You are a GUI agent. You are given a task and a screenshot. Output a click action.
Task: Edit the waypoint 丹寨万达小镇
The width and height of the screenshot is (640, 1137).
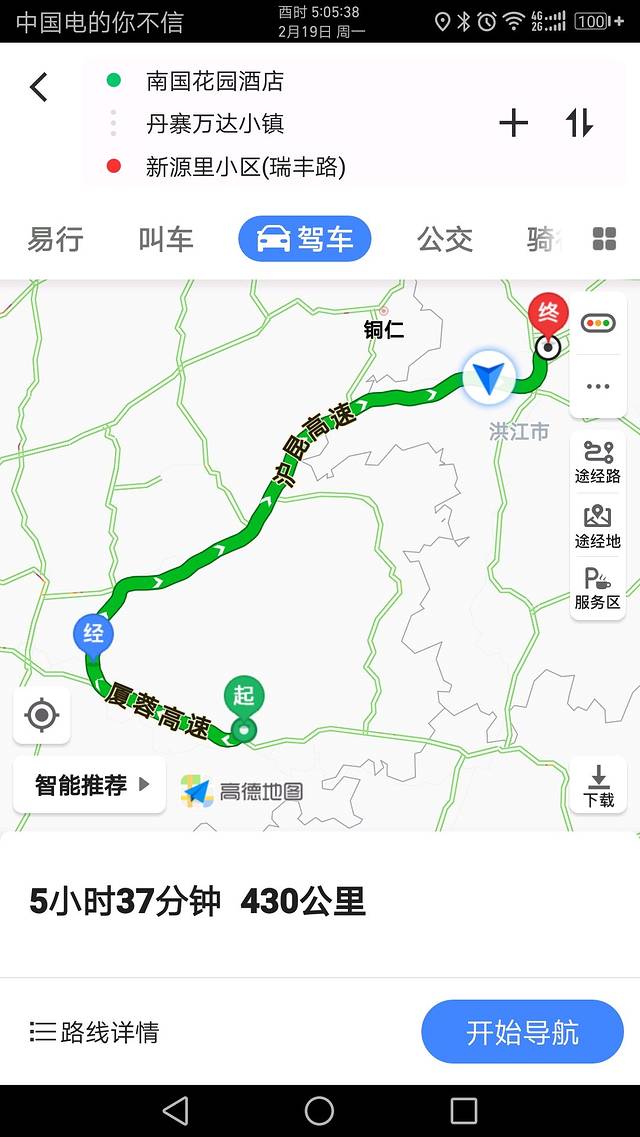[x=215, y=124]
